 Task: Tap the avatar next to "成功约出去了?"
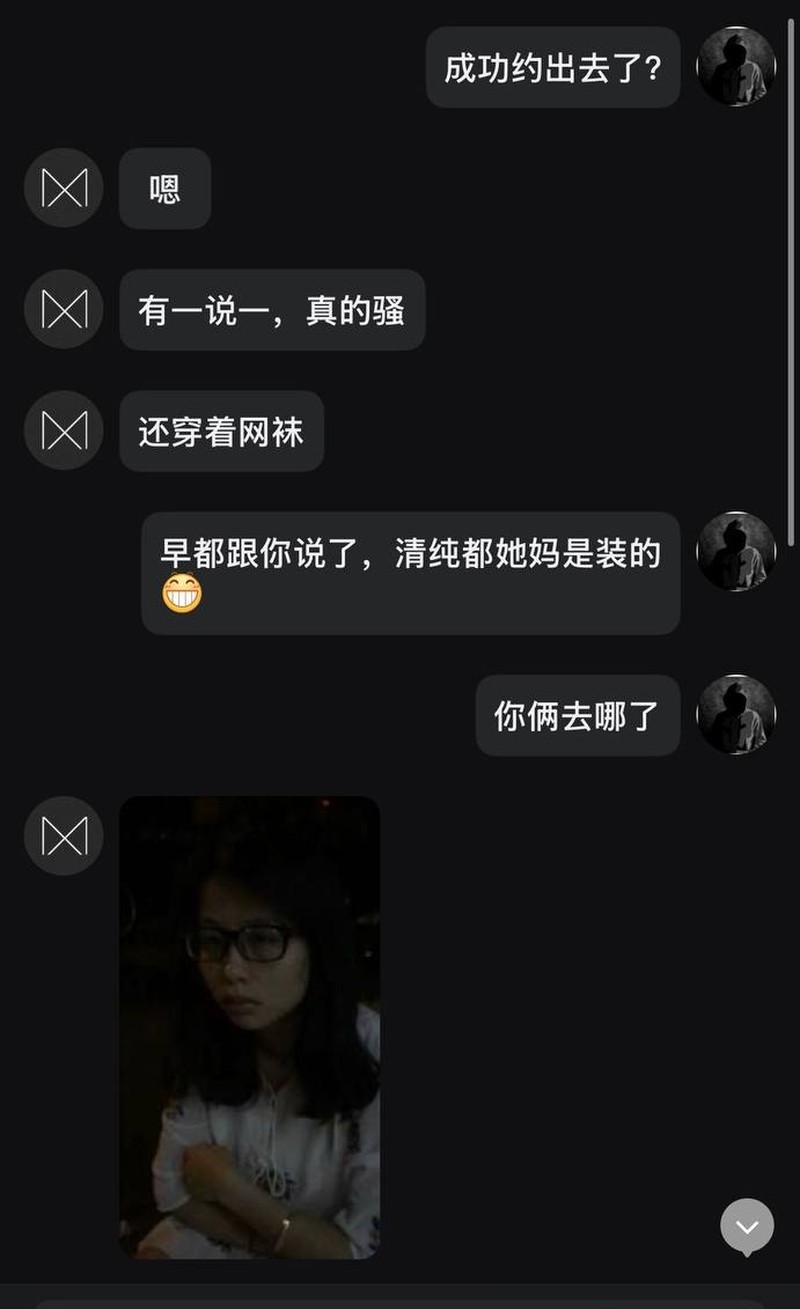[736, 67]
